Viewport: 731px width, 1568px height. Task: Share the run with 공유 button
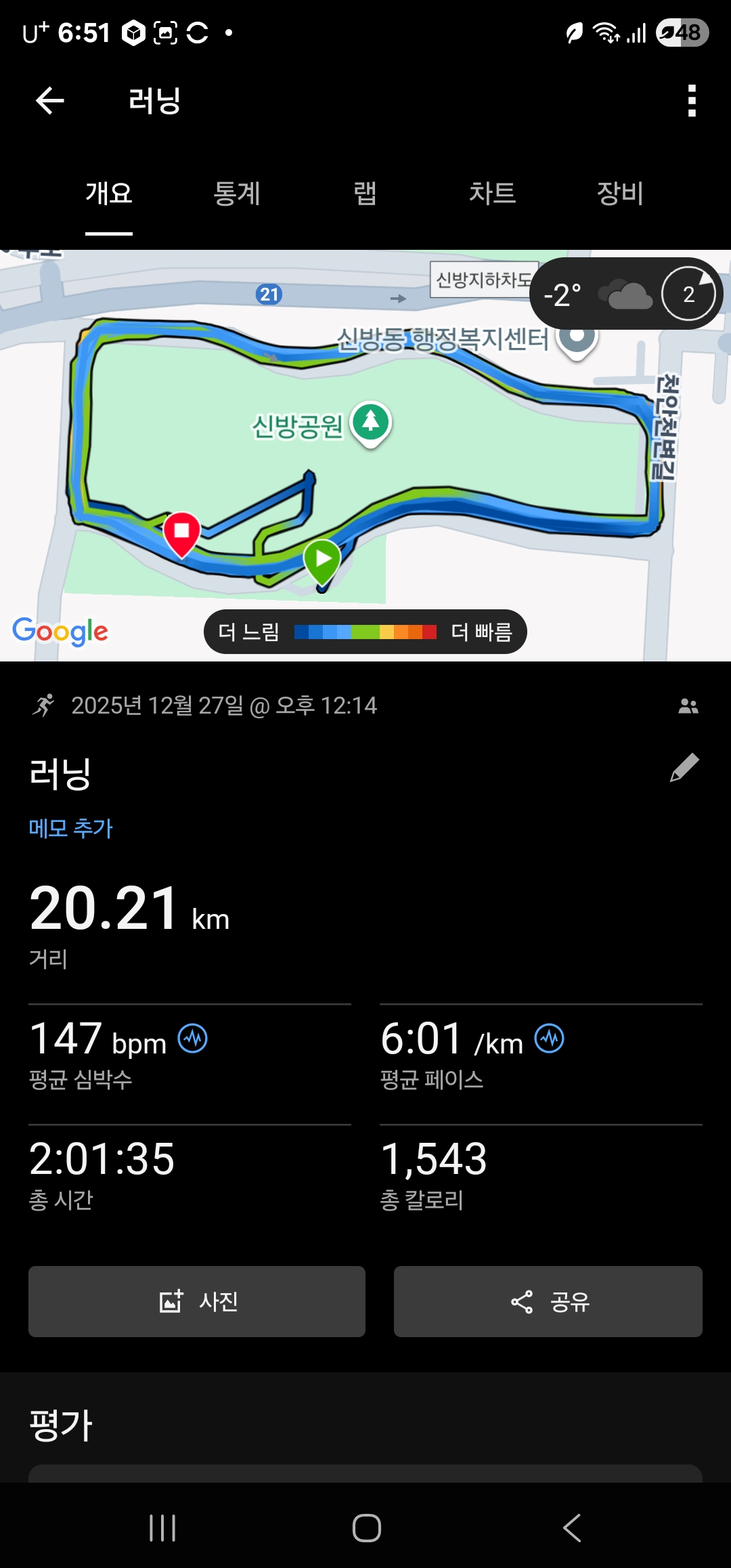(548, 1301)
